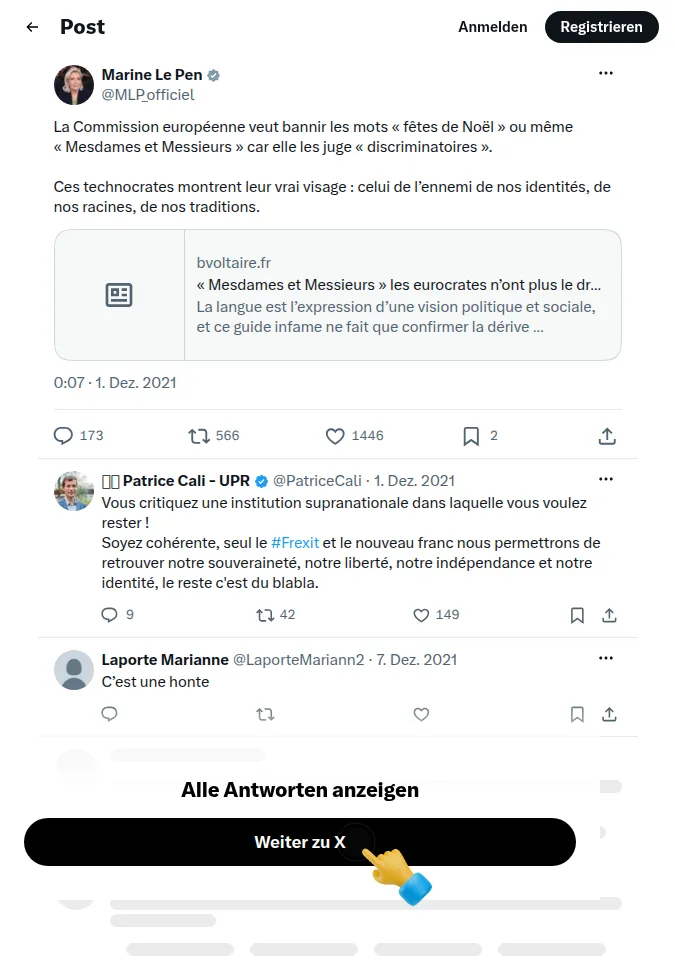
Task: Open the #Frexit hashtag link
Action: tap(295, 543)
